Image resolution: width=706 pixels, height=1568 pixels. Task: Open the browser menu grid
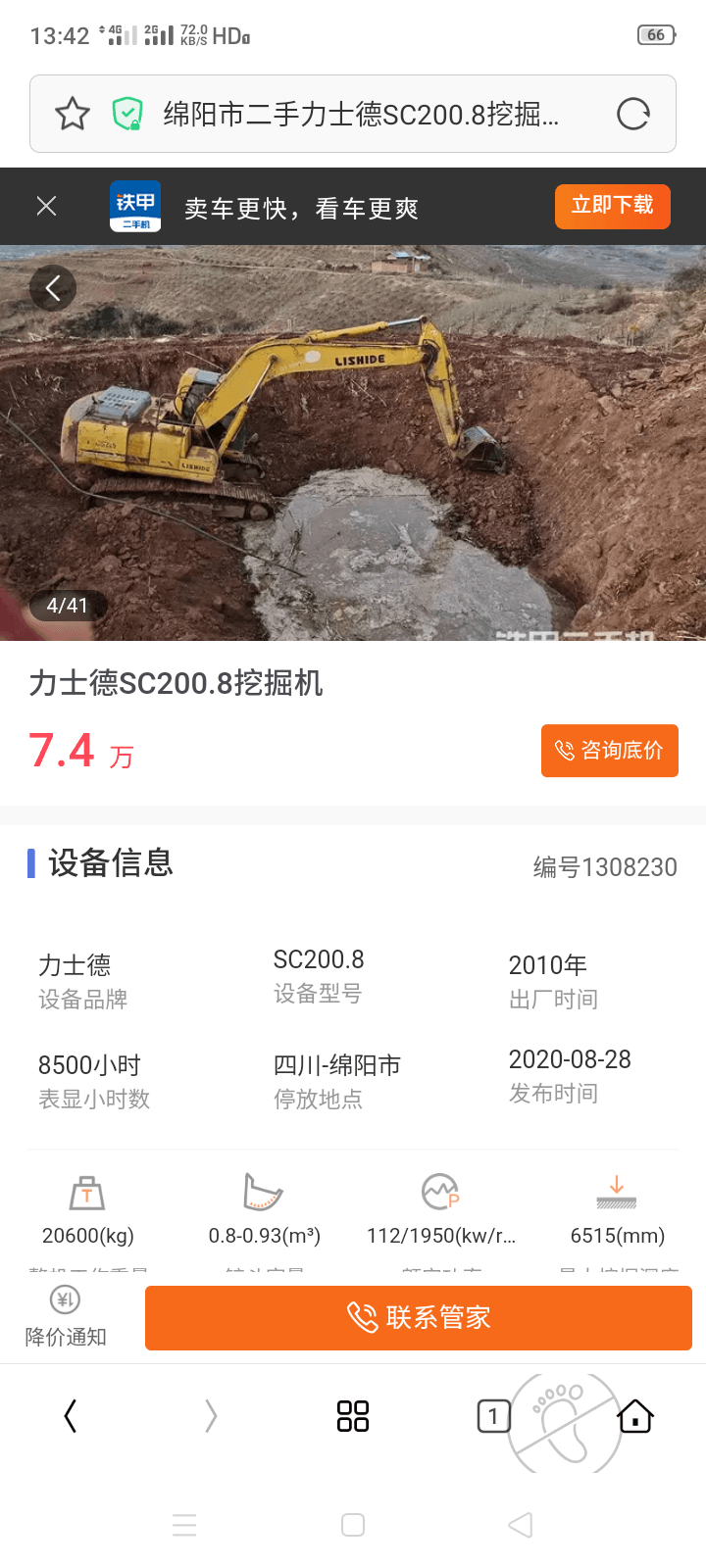click(353, 1416)
